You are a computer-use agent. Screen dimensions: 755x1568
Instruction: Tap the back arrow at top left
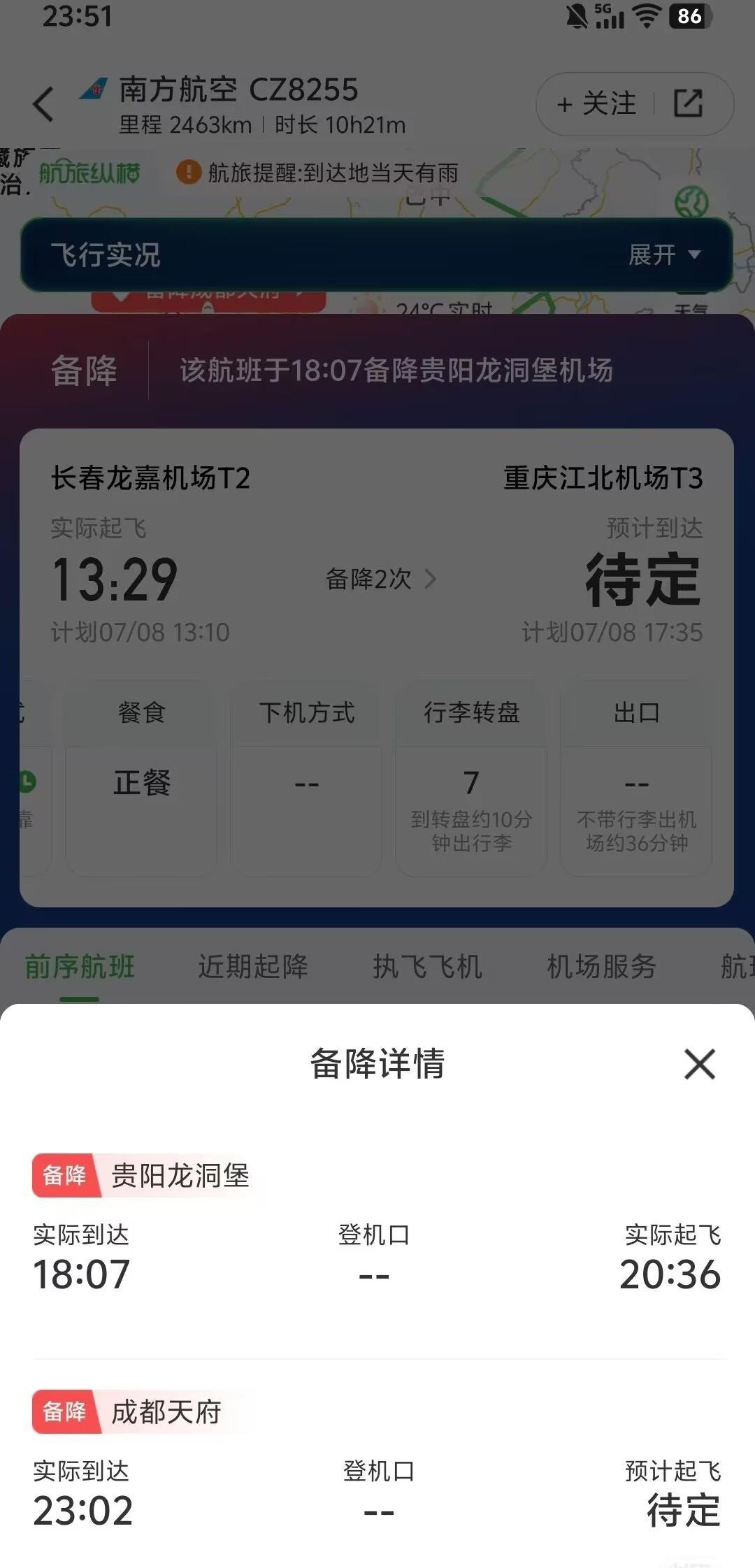43,103
